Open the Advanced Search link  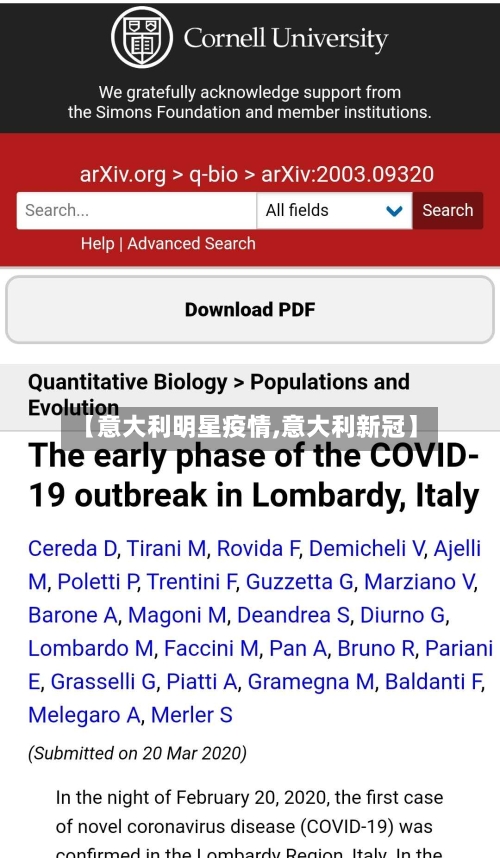pyautogui.click(x=191, y=244)
